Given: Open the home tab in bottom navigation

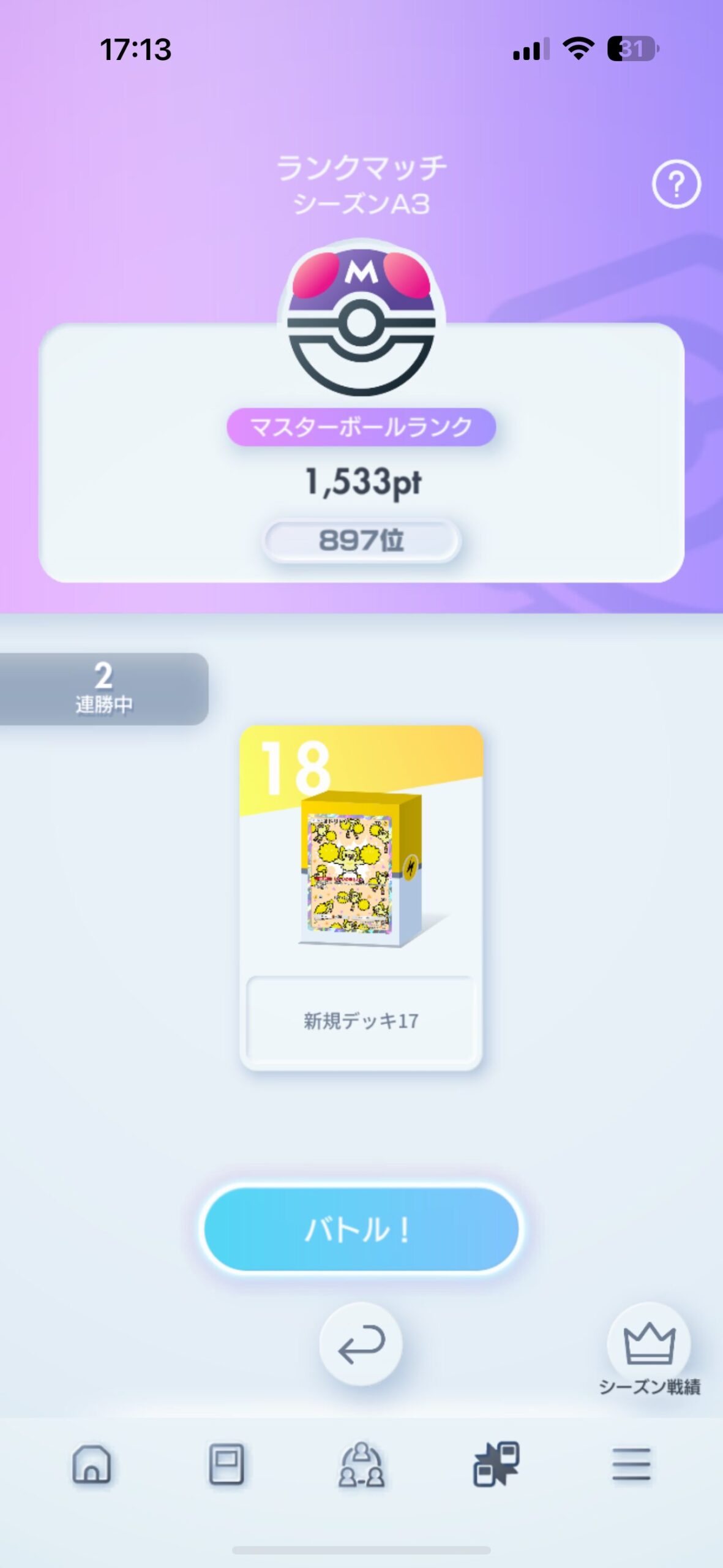Looking at the screenshot, I should coord(92,1464).
